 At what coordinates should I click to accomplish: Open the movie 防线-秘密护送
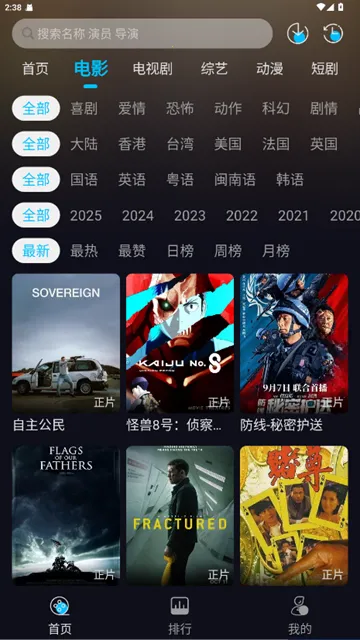pos(294,353)
